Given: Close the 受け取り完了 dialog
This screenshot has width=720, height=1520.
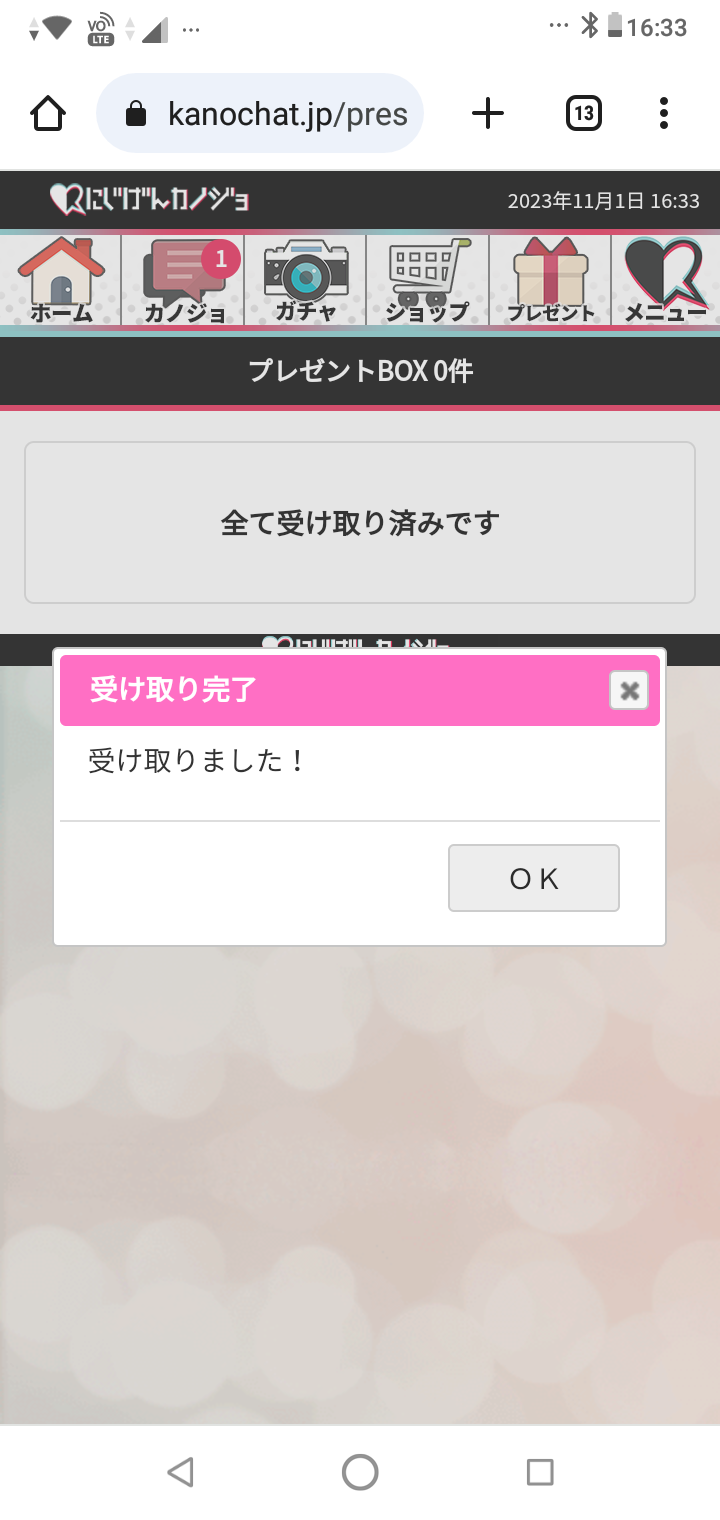Looking at the screenshot, I should tap(629, 690).
